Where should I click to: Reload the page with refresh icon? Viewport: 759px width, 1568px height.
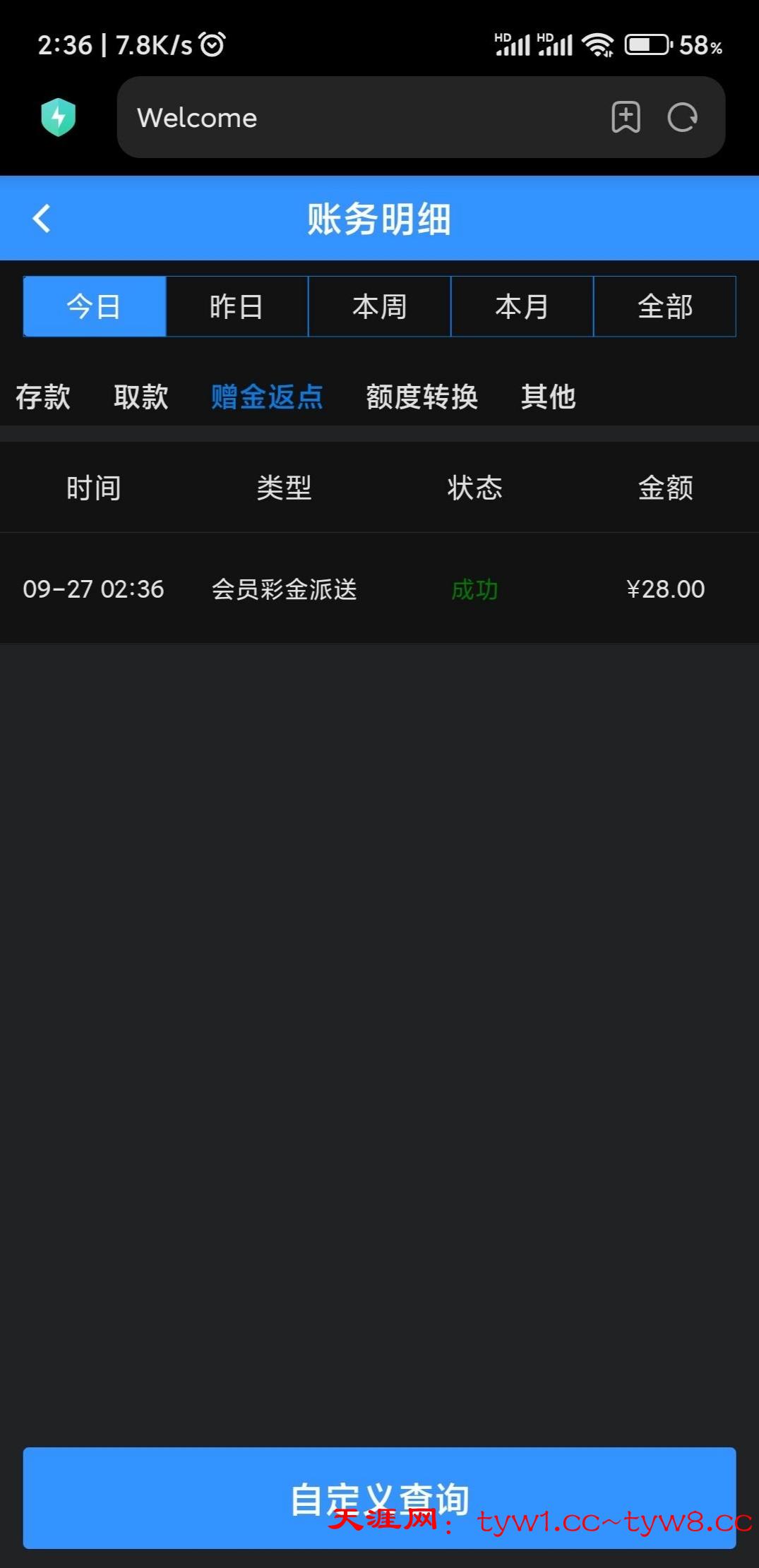point(682,117)
